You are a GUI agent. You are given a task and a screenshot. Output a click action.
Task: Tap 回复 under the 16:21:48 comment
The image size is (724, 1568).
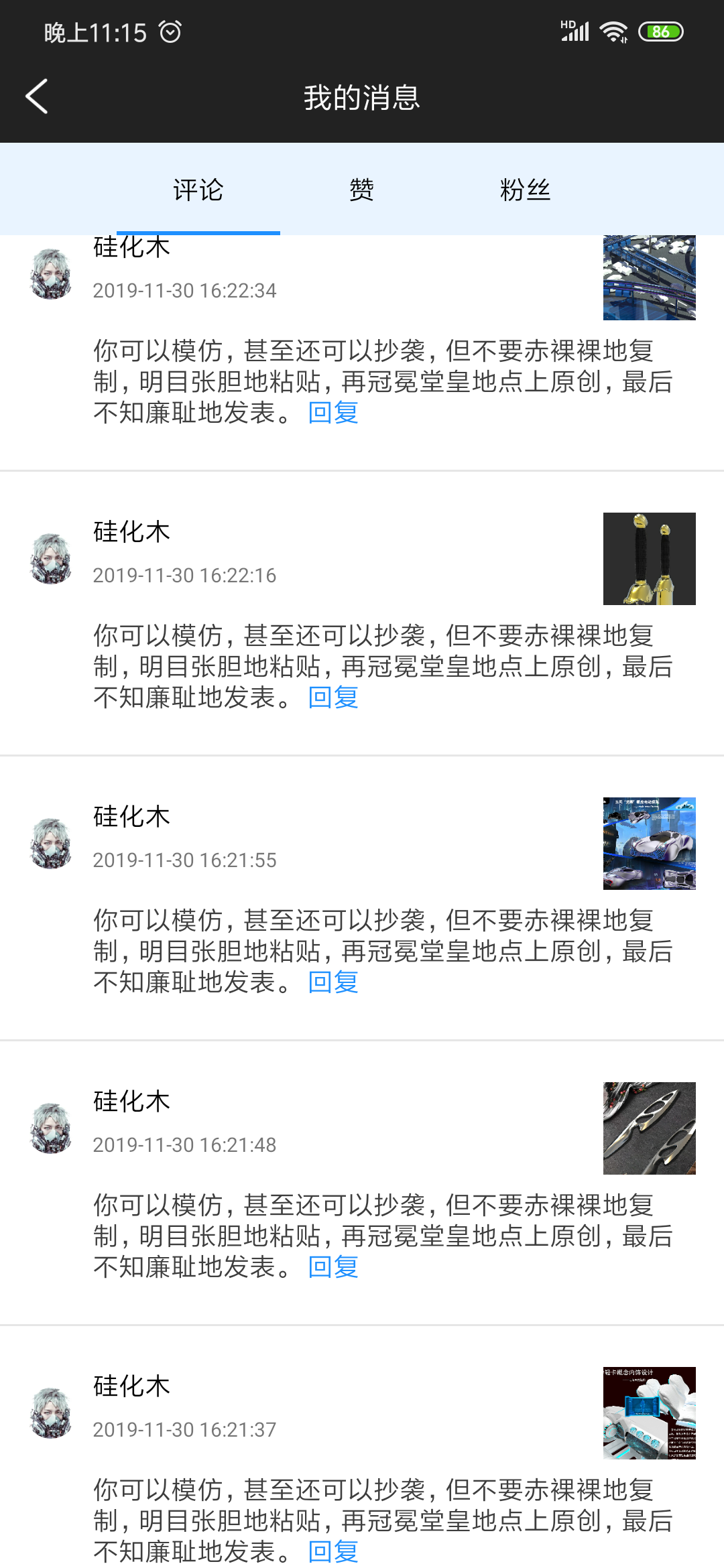[x=333, y=1267]
